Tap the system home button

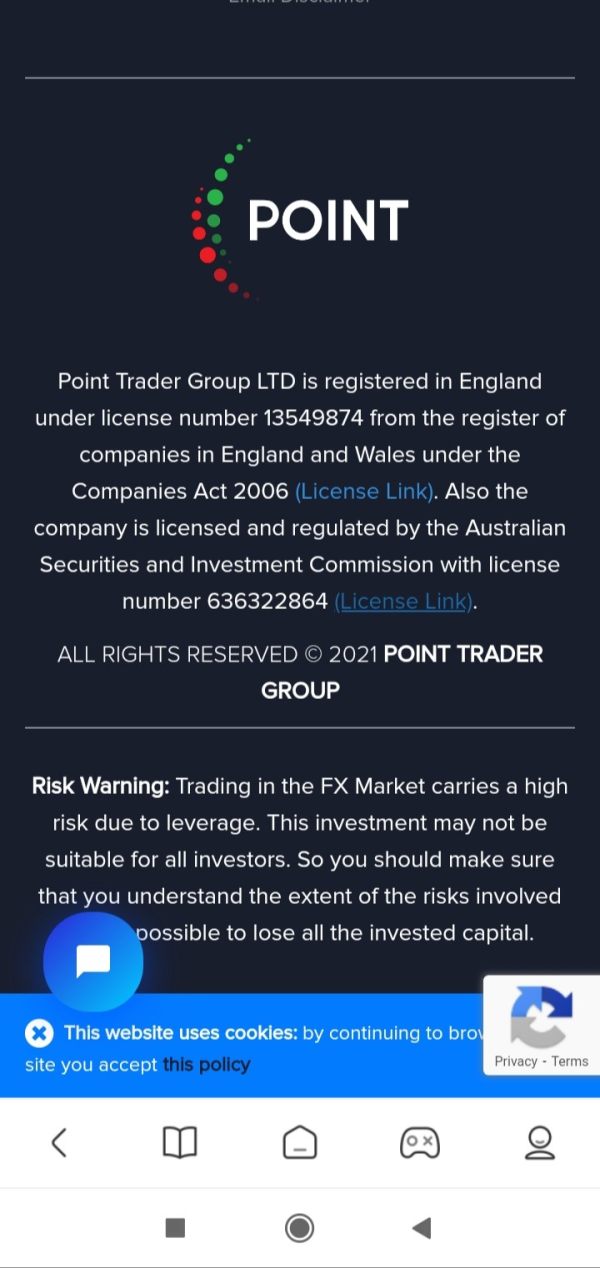[299, 1227]
